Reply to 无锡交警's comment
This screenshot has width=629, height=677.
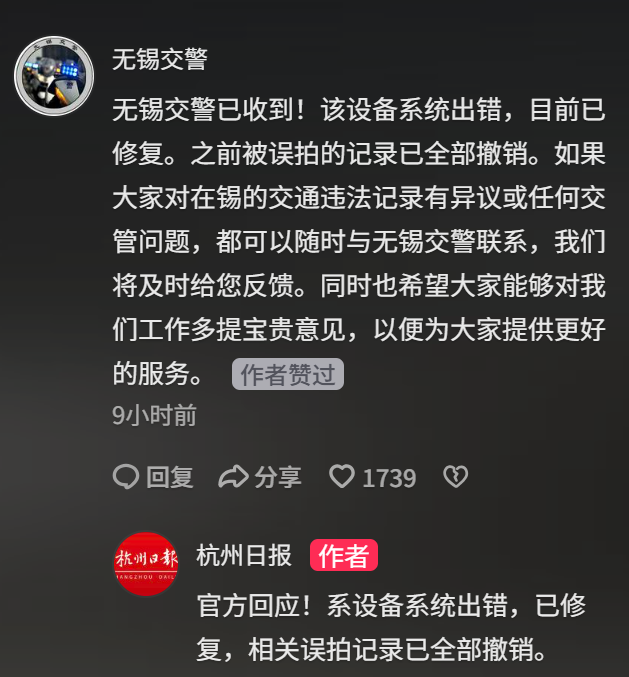154,477
